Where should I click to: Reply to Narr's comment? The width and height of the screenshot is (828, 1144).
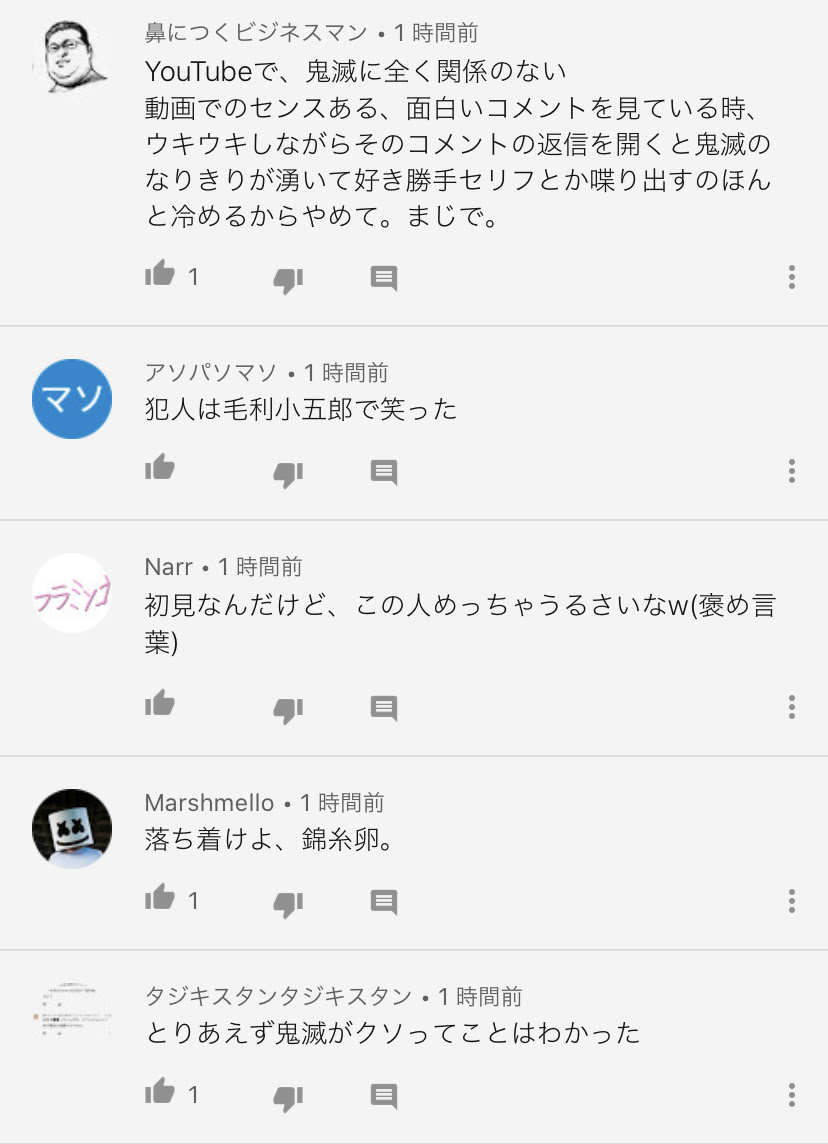[x=384, y=708]
